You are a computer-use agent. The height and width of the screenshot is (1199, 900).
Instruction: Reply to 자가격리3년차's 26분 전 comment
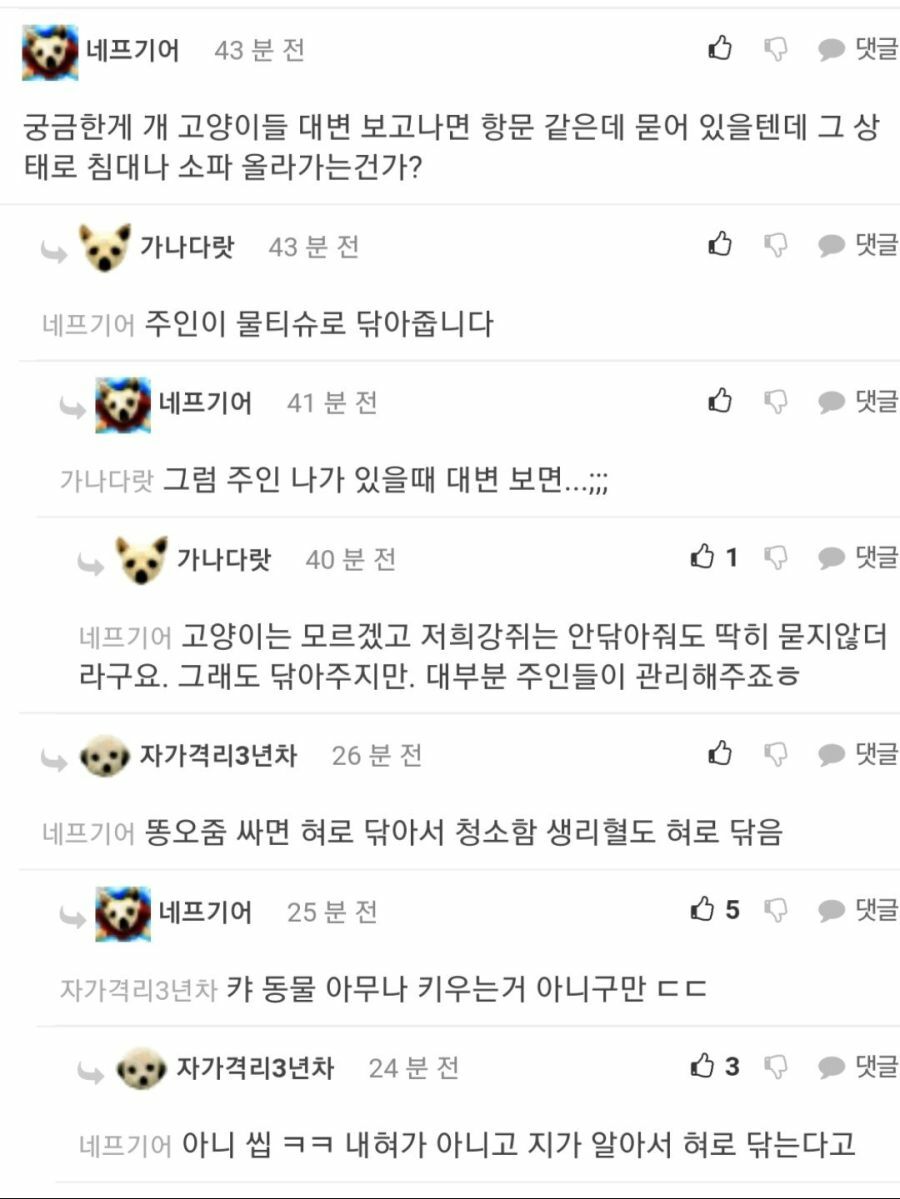858,754
